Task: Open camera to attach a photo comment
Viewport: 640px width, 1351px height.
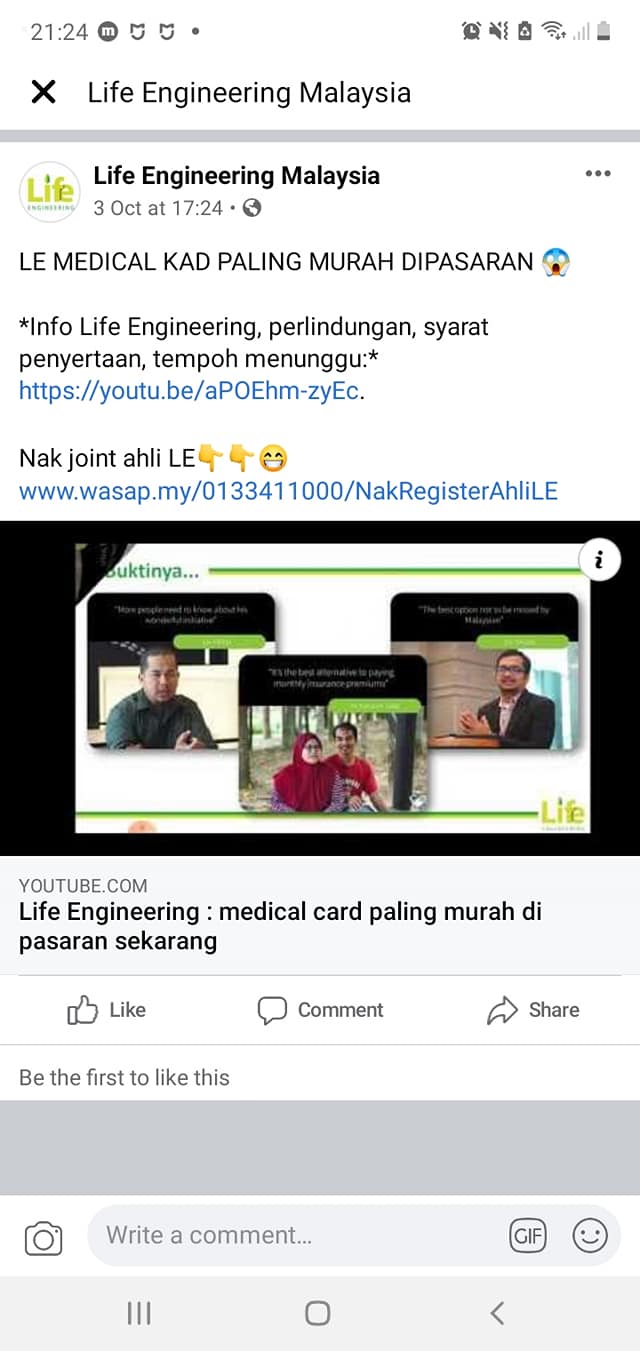Action: tap(43, 1238)
